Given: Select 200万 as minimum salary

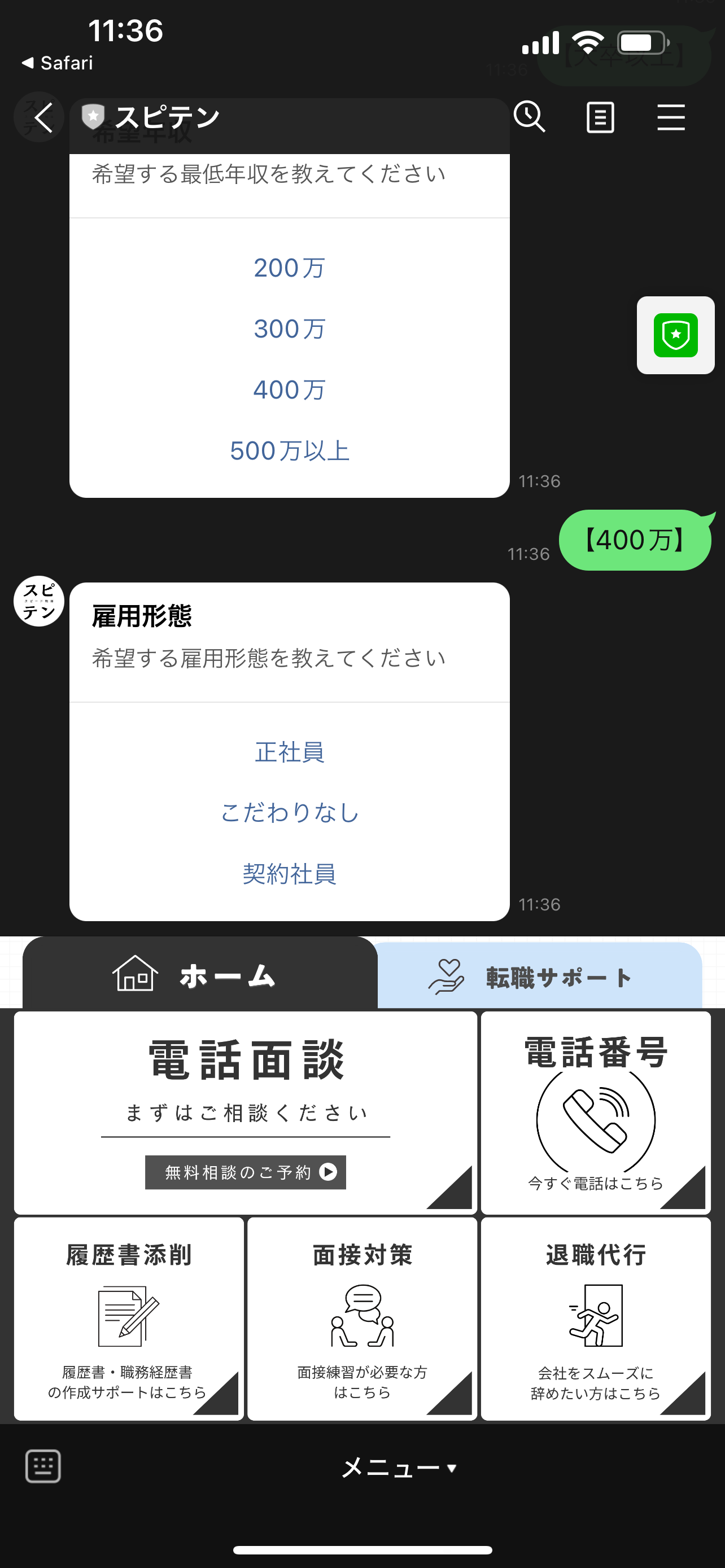Looking at the screenshot, I should click(289, 268).
